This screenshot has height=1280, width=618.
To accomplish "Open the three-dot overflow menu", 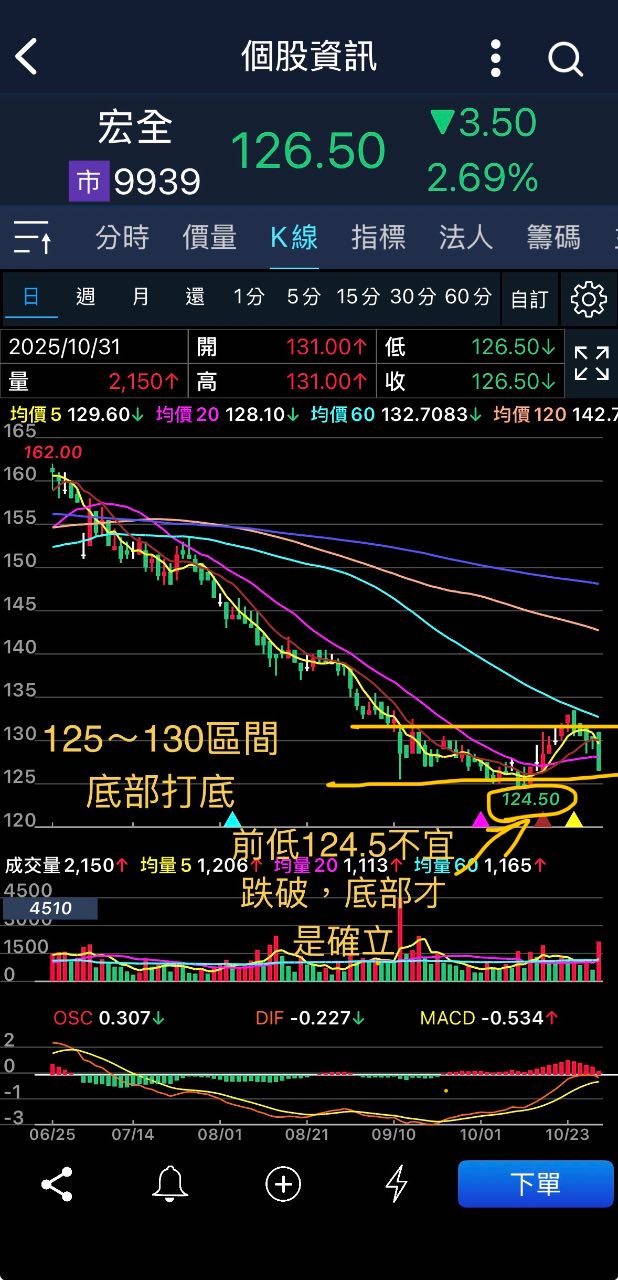I will pyautogui.click(x=496, y=58).
